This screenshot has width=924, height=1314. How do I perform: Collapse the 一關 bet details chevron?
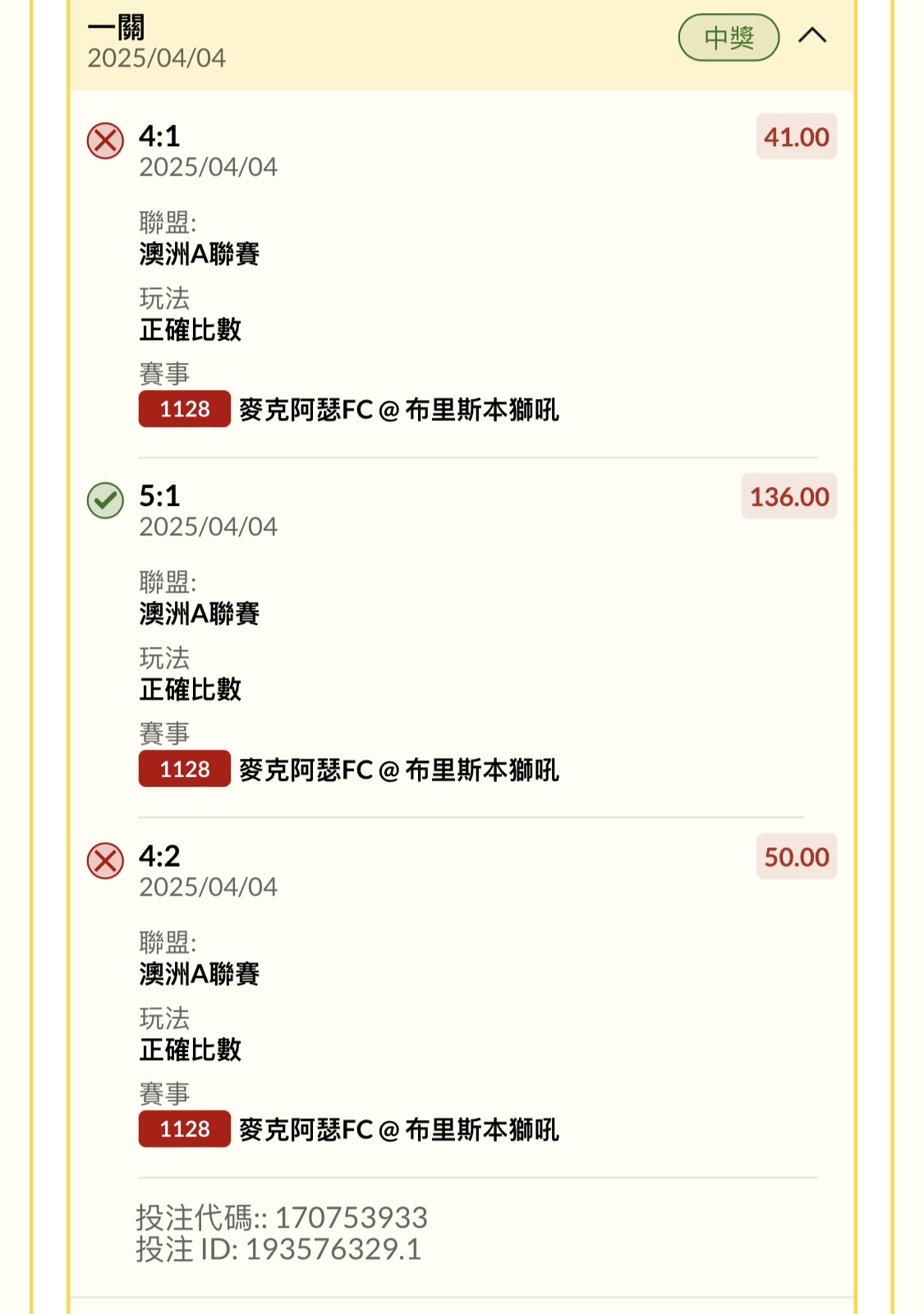point(812,36)
